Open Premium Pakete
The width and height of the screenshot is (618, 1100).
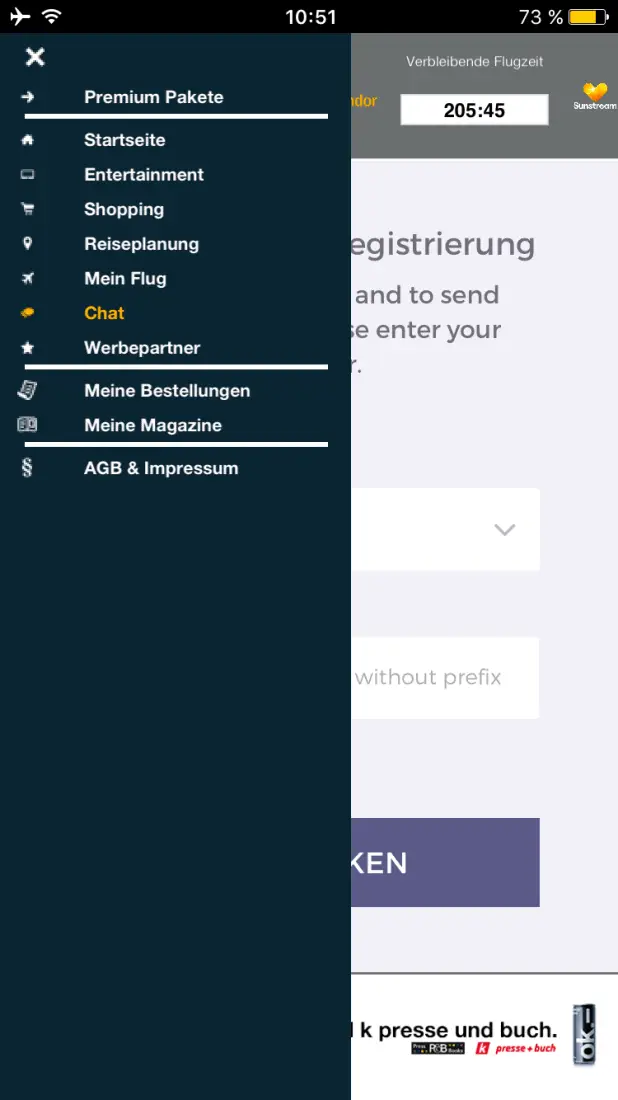[x=153, y=97]
